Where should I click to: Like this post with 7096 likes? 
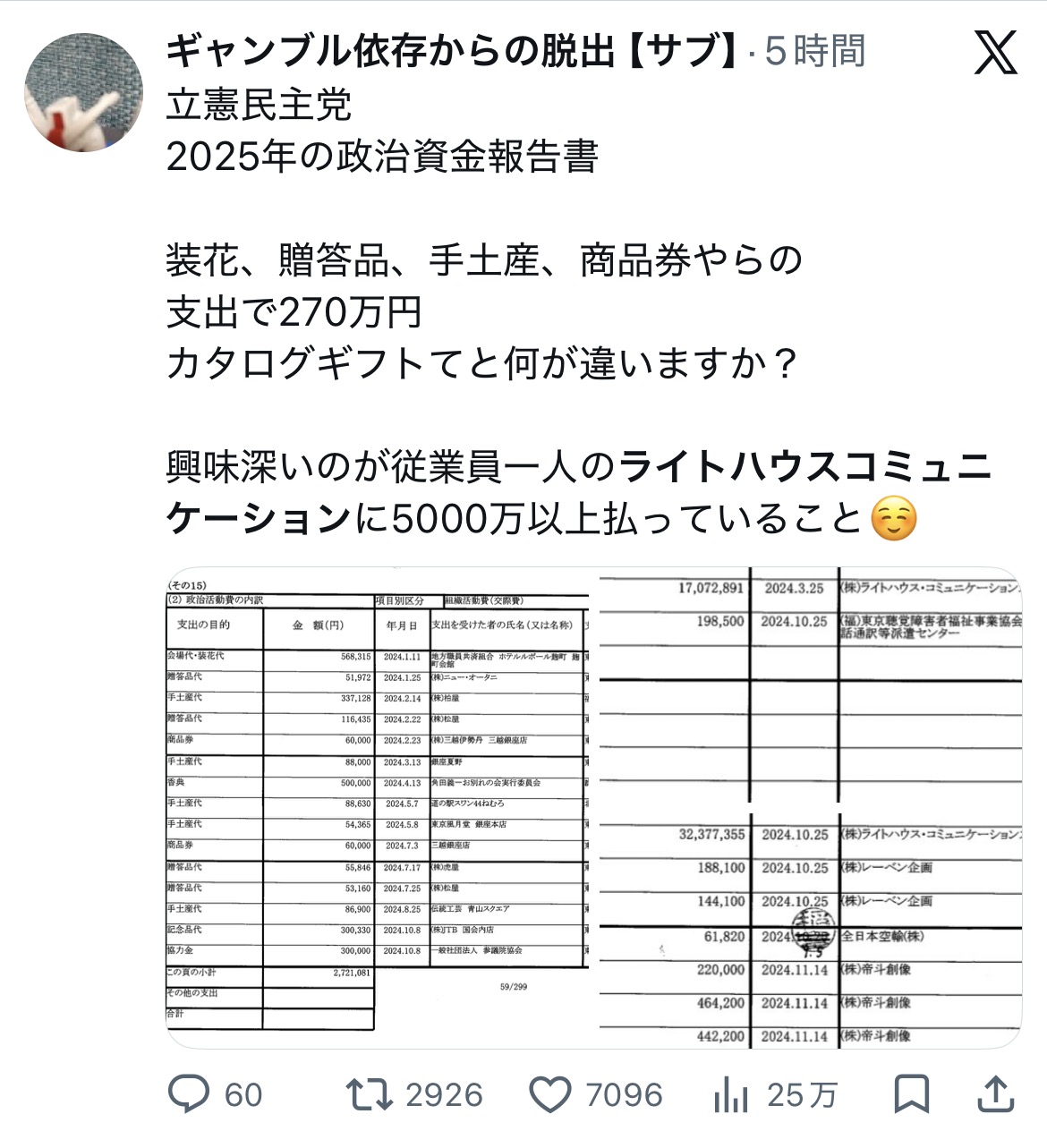597,1094
